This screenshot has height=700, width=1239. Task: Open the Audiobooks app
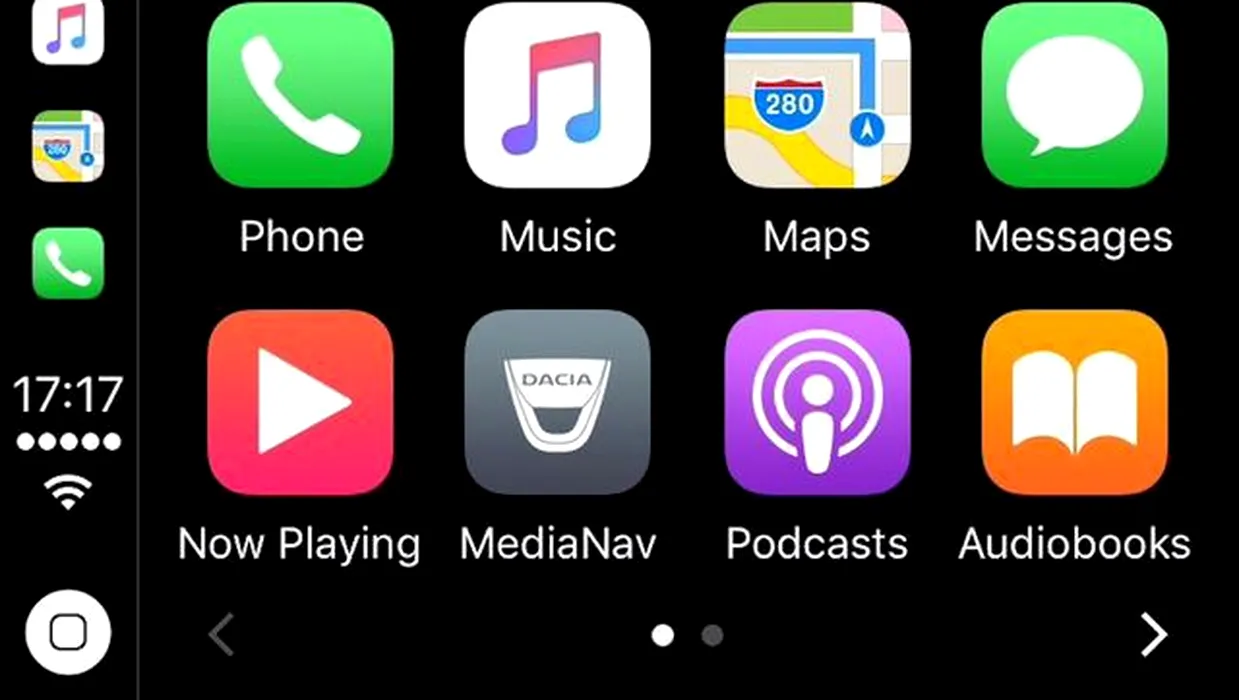click(x=1074, y=402)
